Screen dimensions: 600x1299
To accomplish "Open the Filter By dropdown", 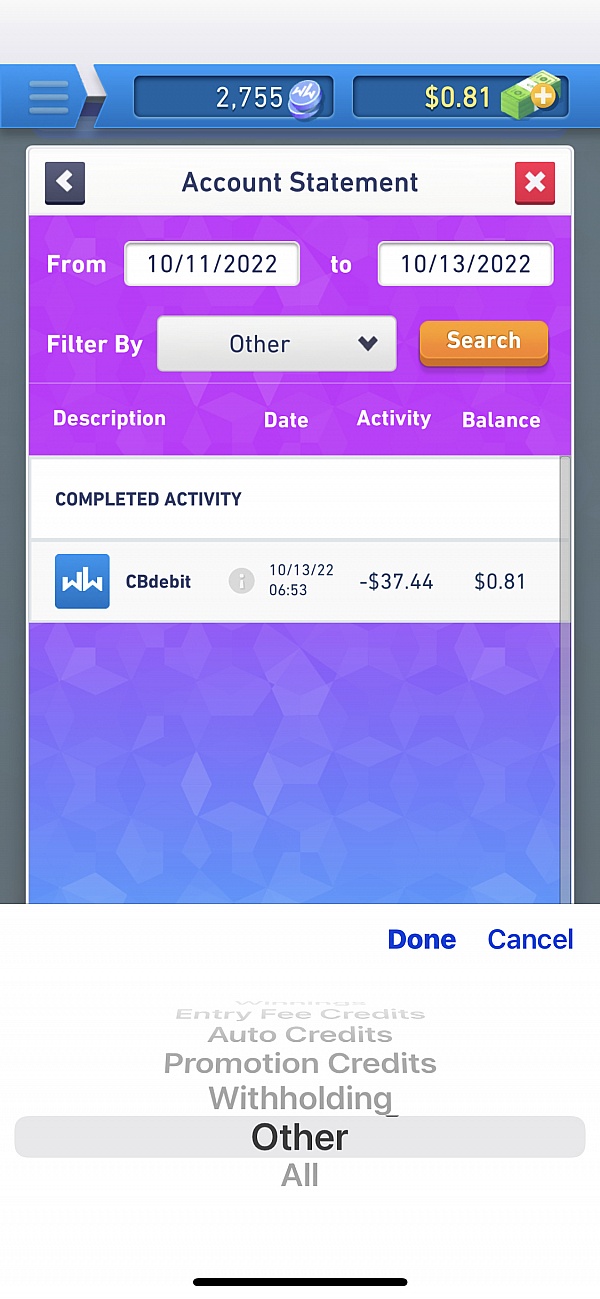I will click(x=277, y=344).
